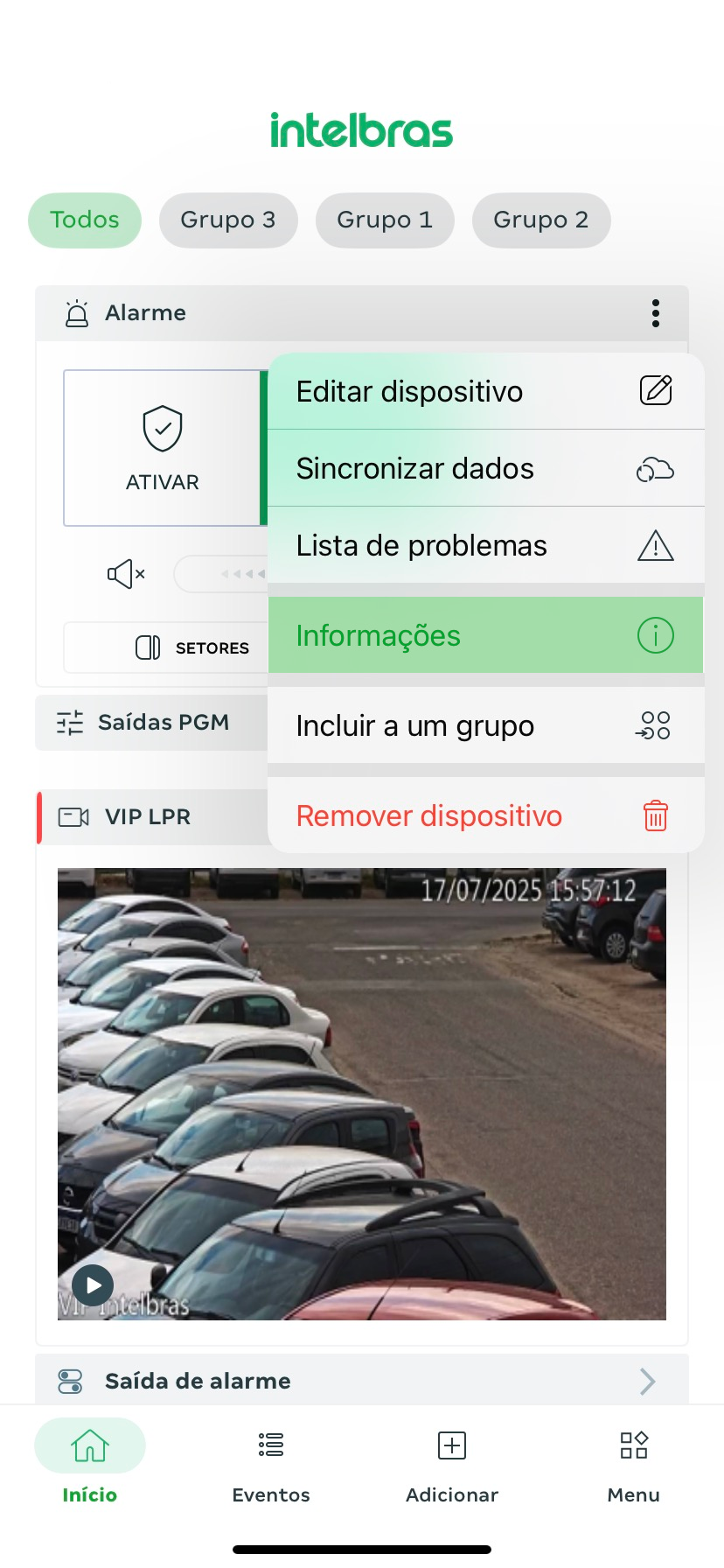Play the VIP LPR camera video
Image resolution: width=724 pixels, height=1568 pixels.
93,1285
